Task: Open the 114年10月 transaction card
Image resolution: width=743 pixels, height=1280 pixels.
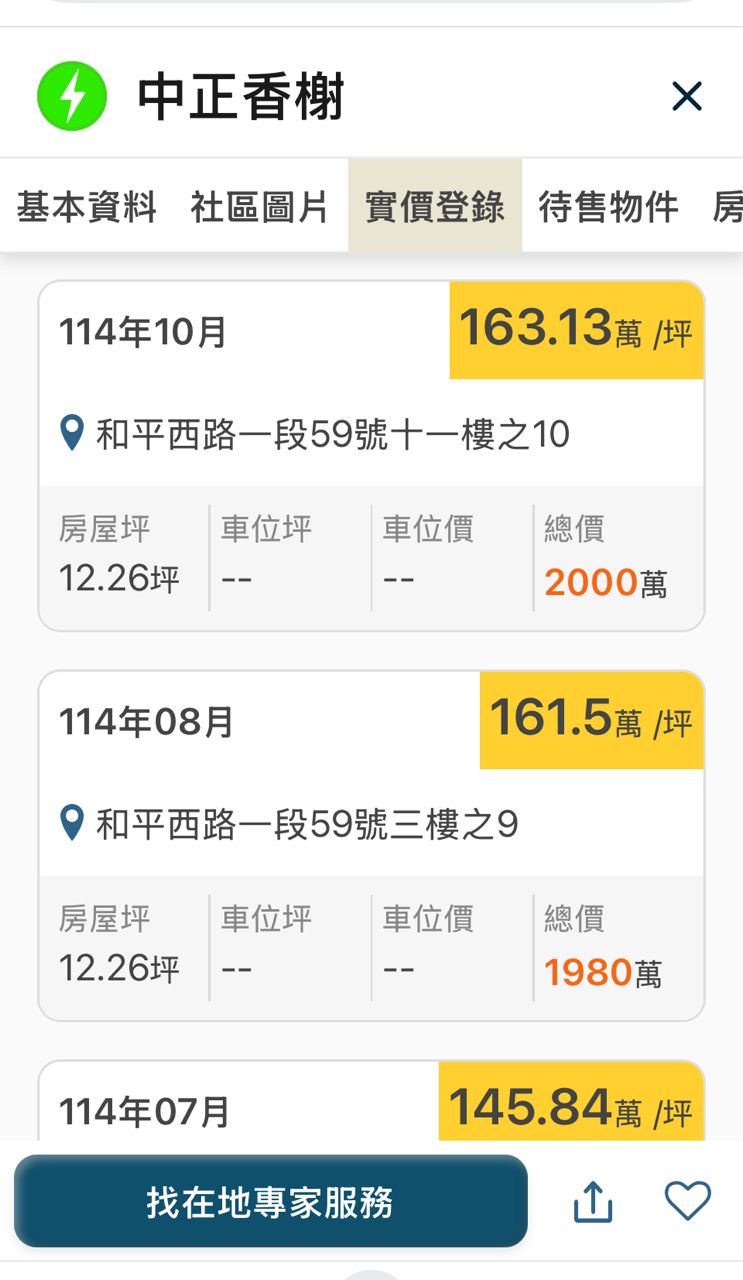Action: [x=371, y=456]
